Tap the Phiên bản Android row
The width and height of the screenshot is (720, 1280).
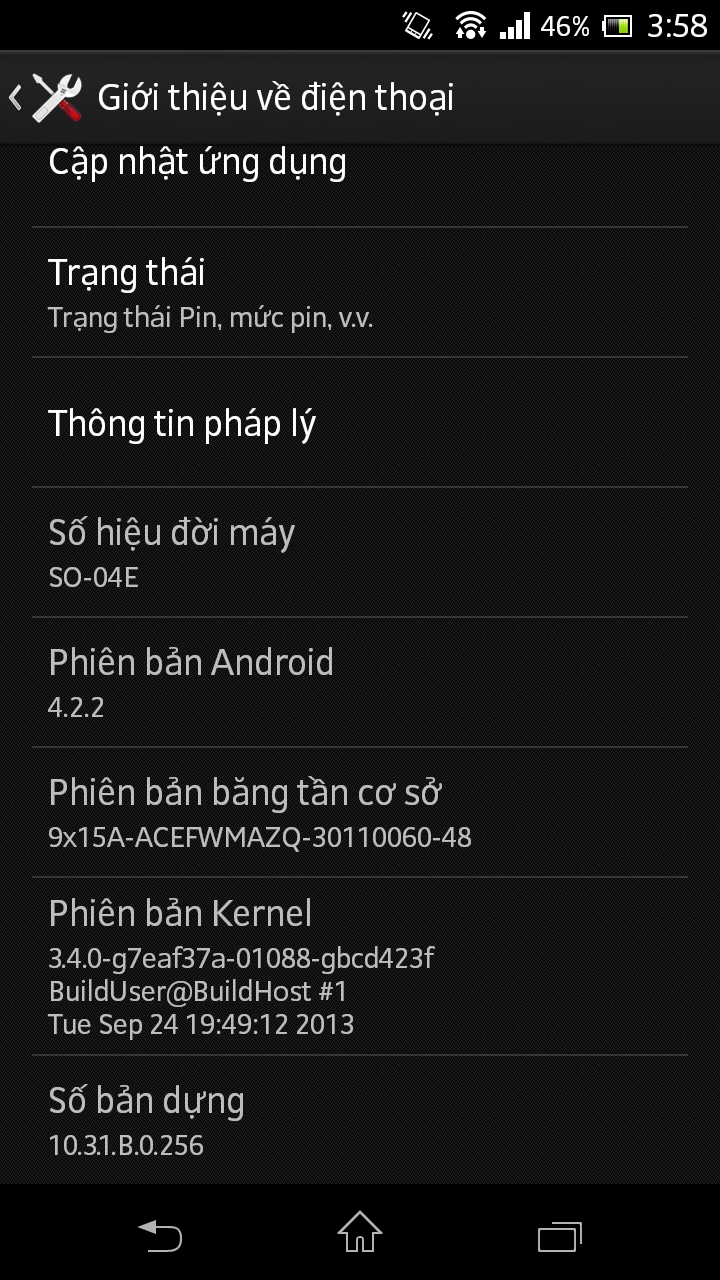click(360, 682)
